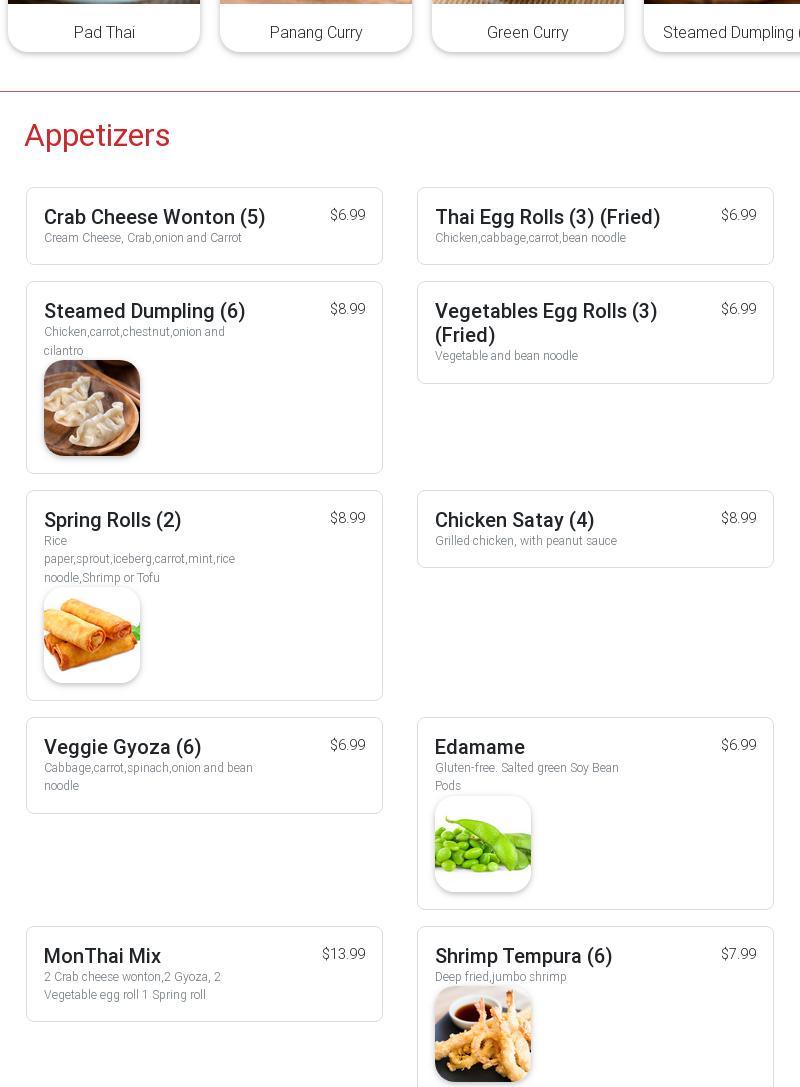The width and height of the screenshot is (800, 1087).
Task: Open the Spring Rolls (2) item
Action: click(x=204, y=595)
